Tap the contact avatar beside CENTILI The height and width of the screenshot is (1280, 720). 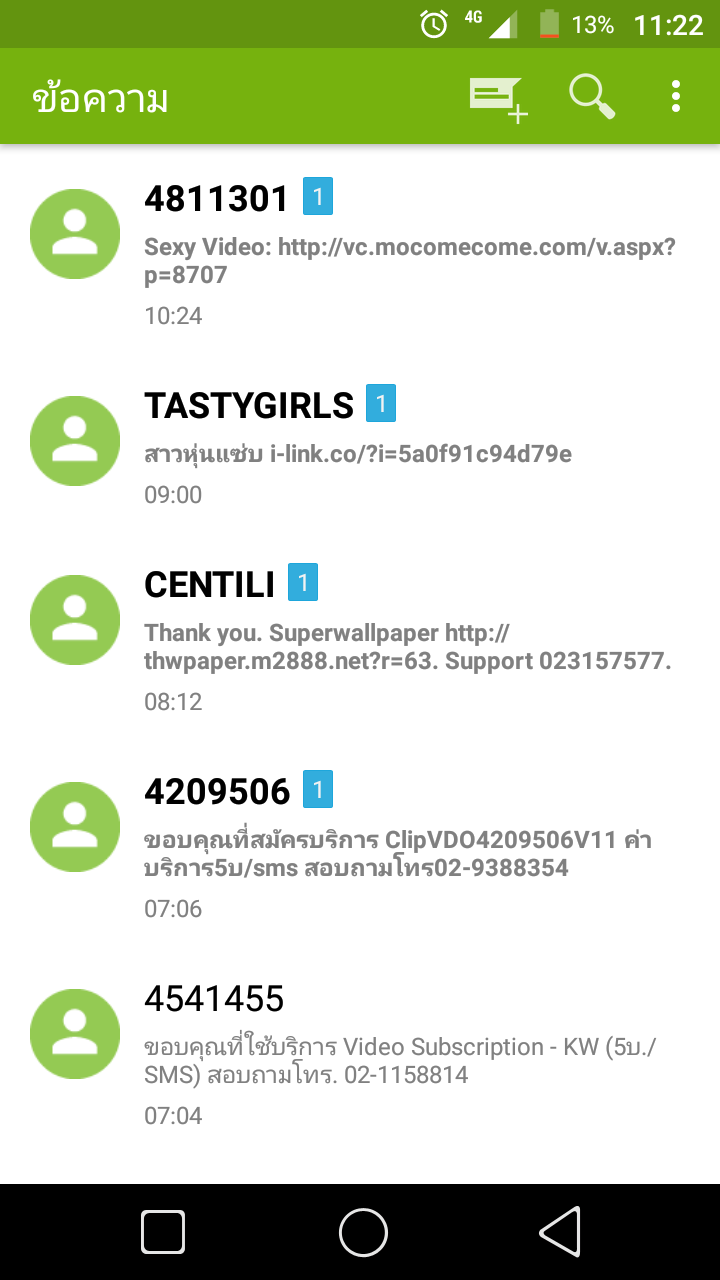pos(75,620)
